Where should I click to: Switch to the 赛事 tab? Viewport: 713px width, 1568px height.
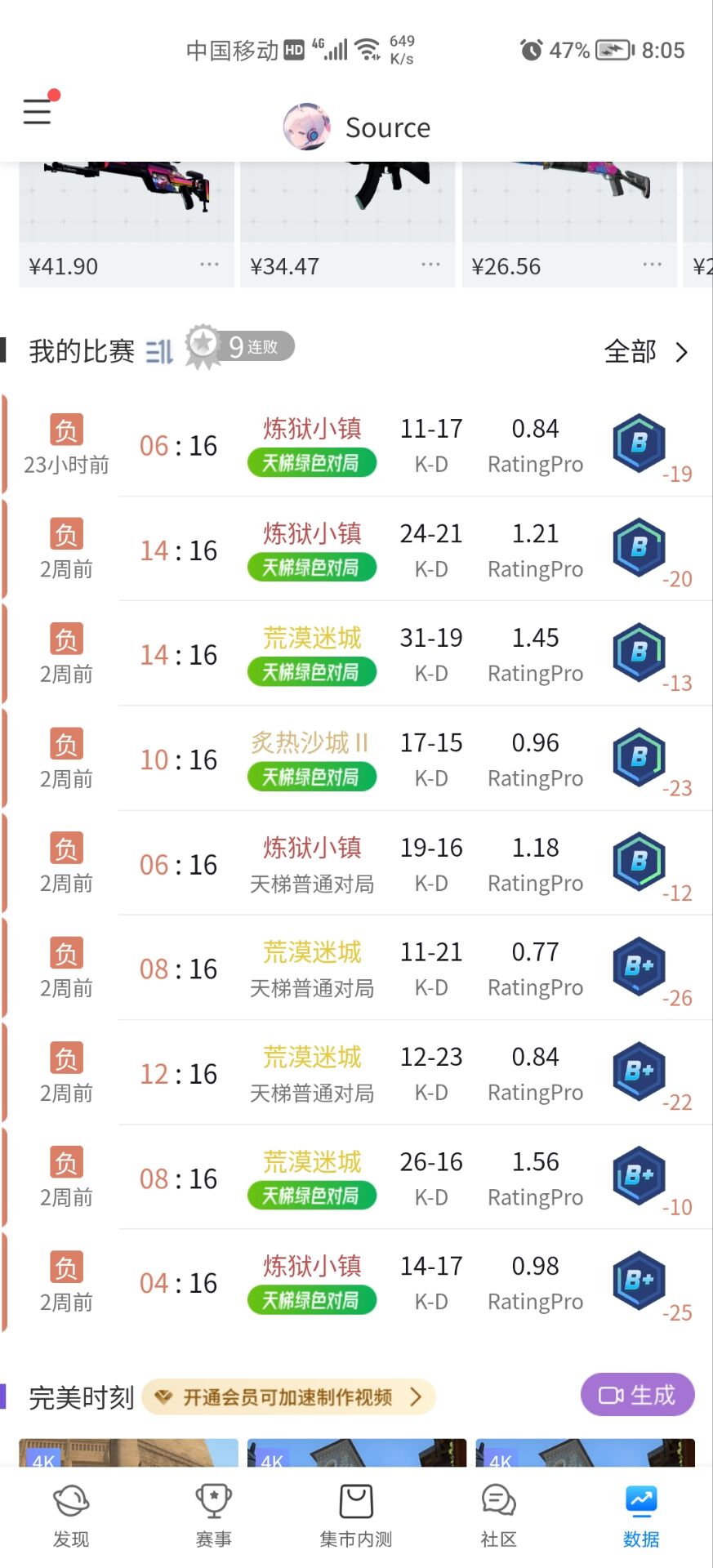click(x=214, y=1516)
